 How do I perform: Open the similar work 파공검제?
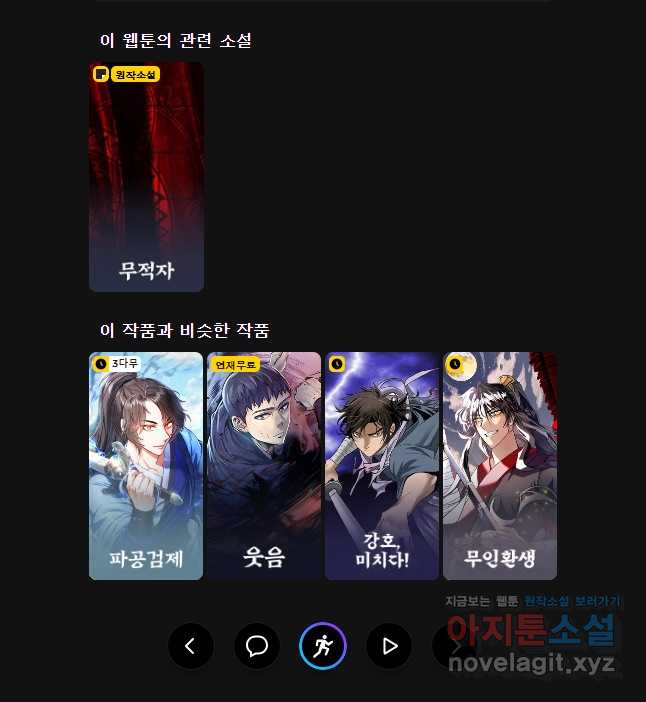tap(146, 466)
